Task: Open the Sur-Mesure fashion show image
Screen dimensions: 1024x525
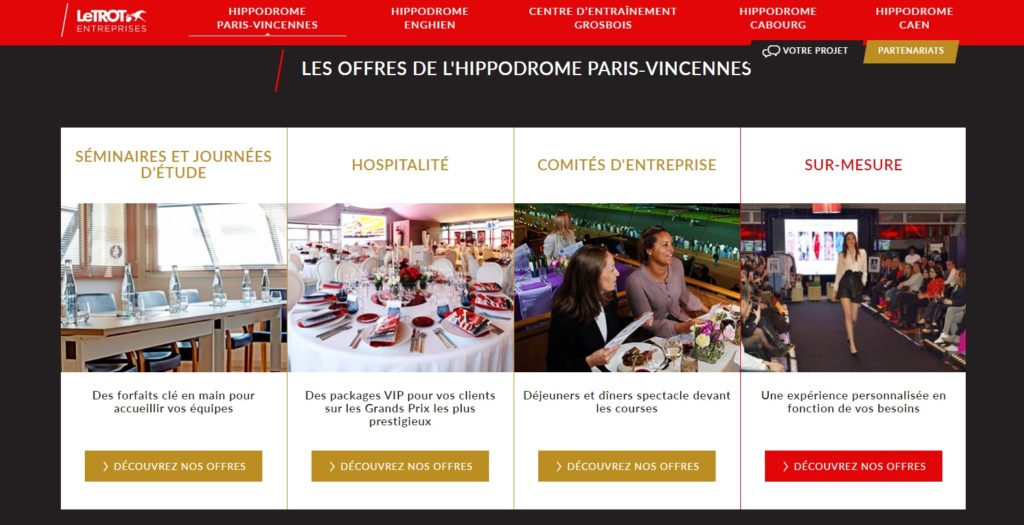Action: click(853, 288)
